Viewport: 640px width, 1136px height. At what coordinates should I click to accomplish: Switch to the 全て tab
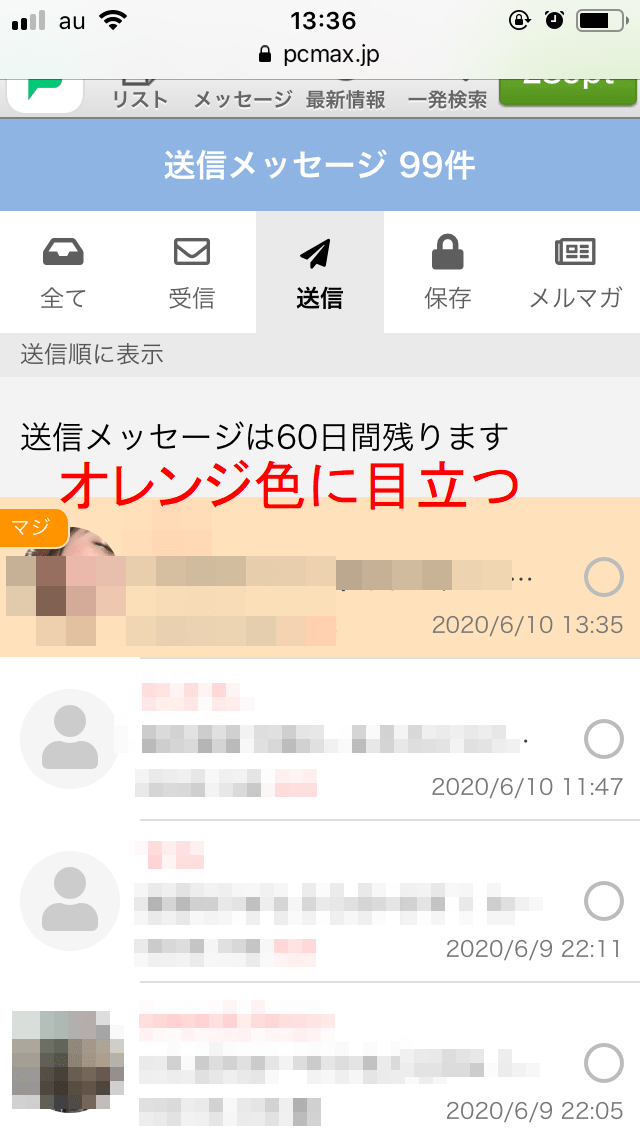click(x=64, y=272)
